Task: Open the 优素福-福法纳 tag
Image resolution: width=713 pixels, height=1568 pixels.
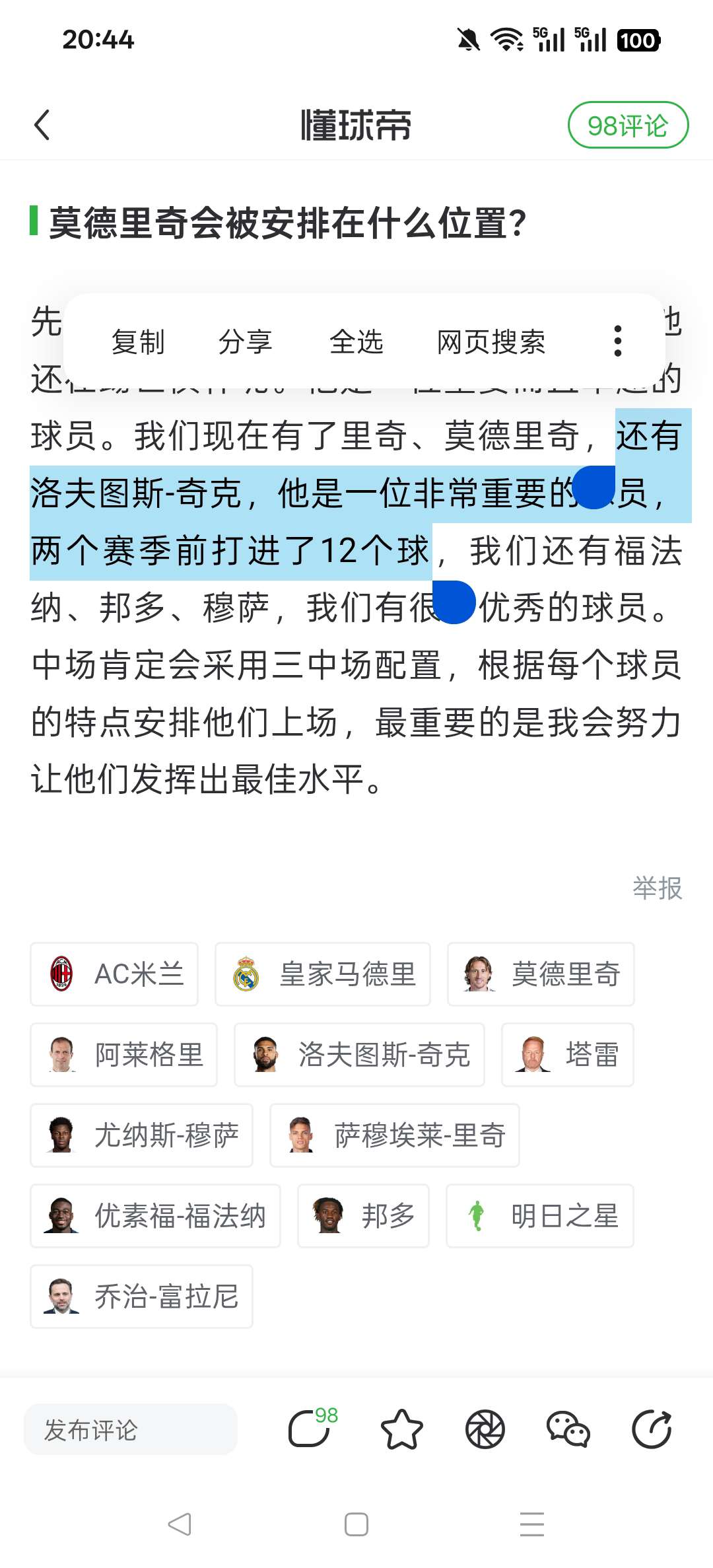Action: (155, 1216)
